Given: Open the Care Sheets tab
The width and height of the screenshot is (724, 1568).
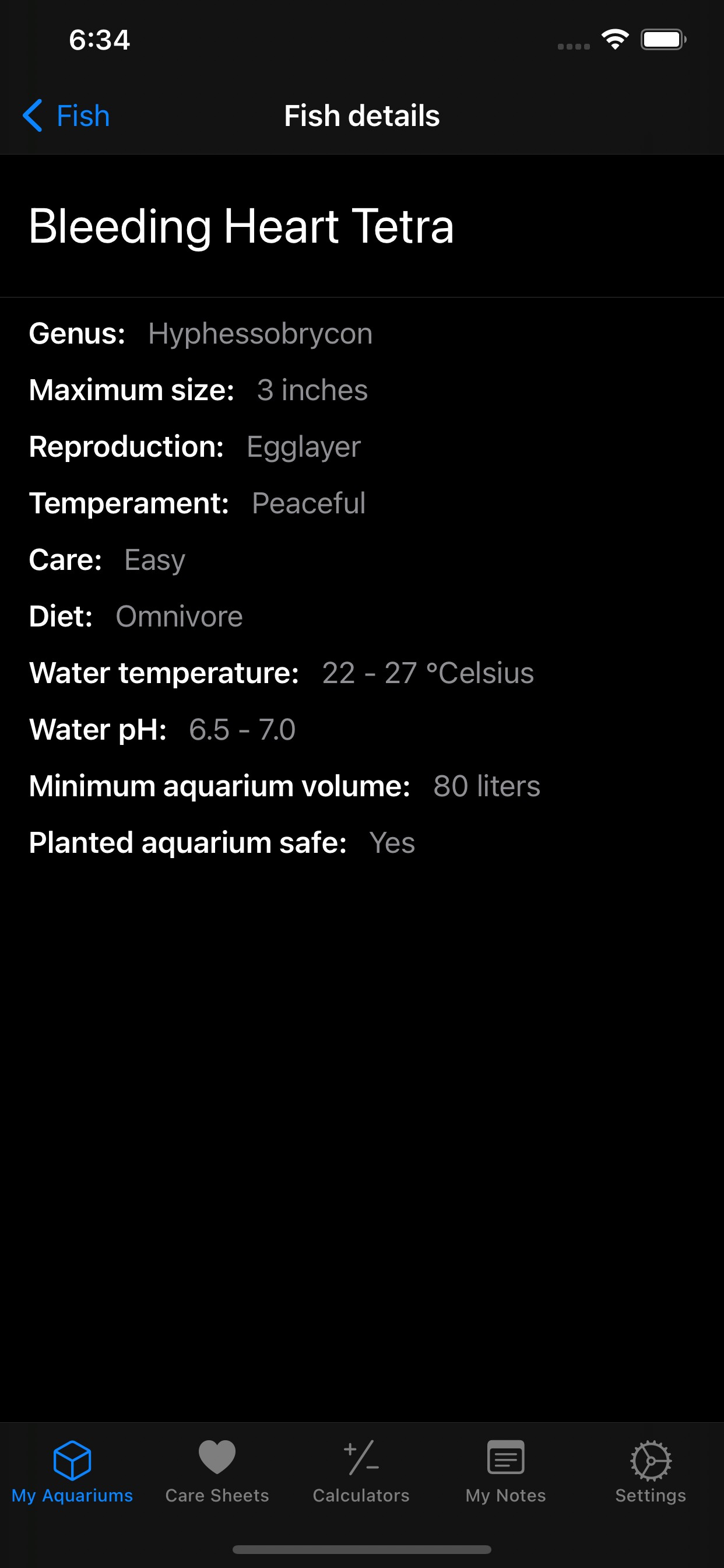Looking at the screenshot, I should point(217,1472).
